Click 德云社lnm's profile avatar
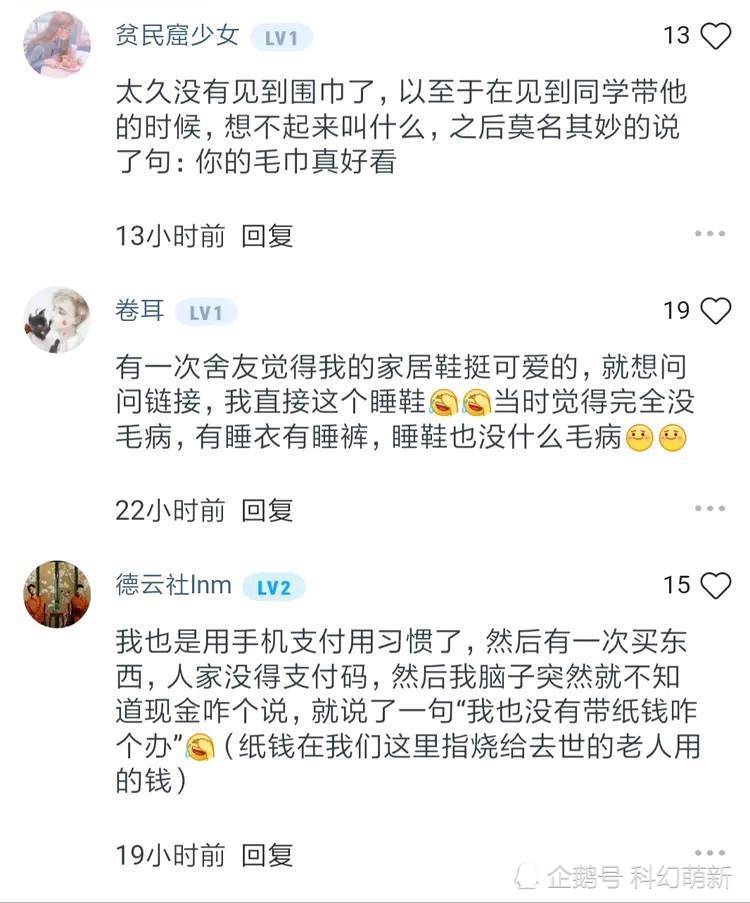This screenshot has width=750, height=903. [x=55, y=592]
